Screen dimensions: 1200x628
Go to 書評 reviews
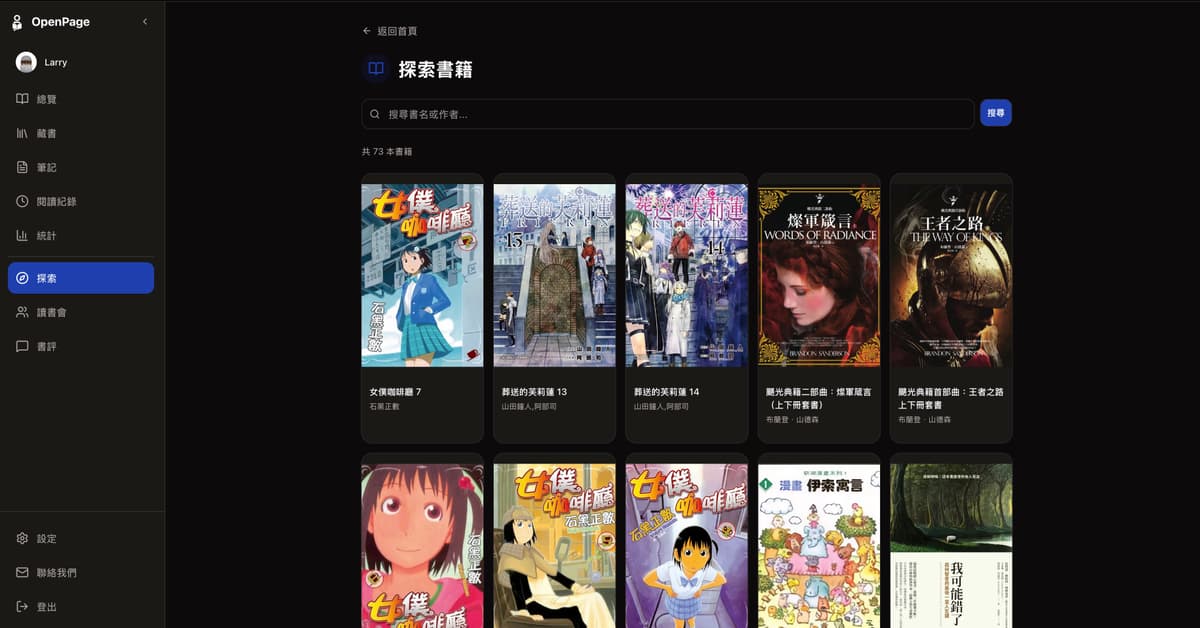(46, 346)
